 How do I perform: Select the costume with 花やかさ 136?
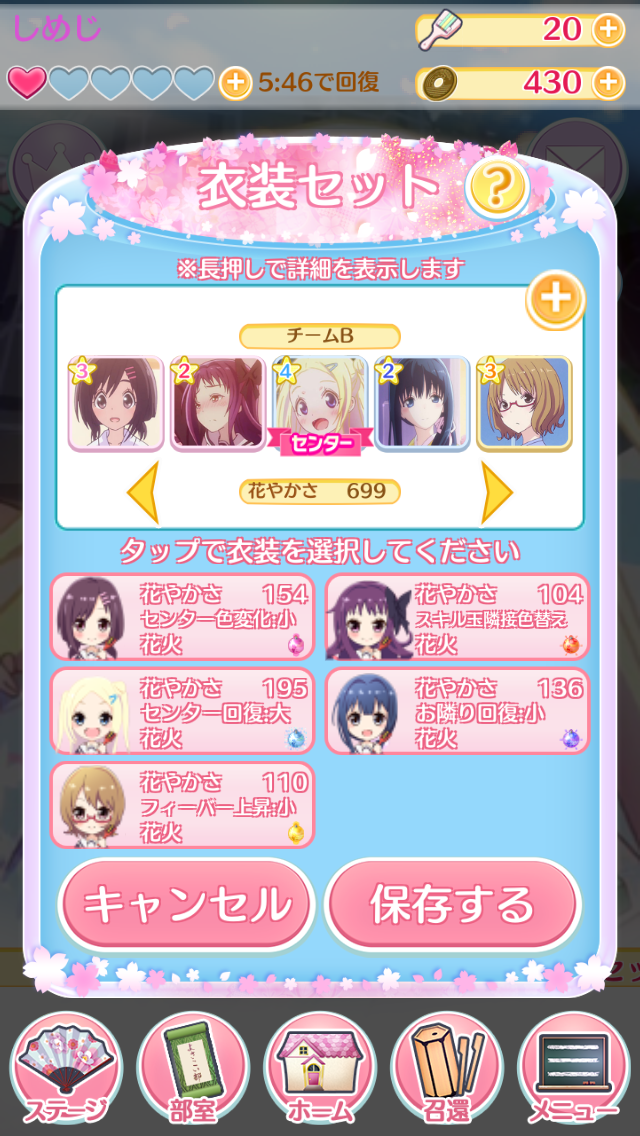pos(457,711)
